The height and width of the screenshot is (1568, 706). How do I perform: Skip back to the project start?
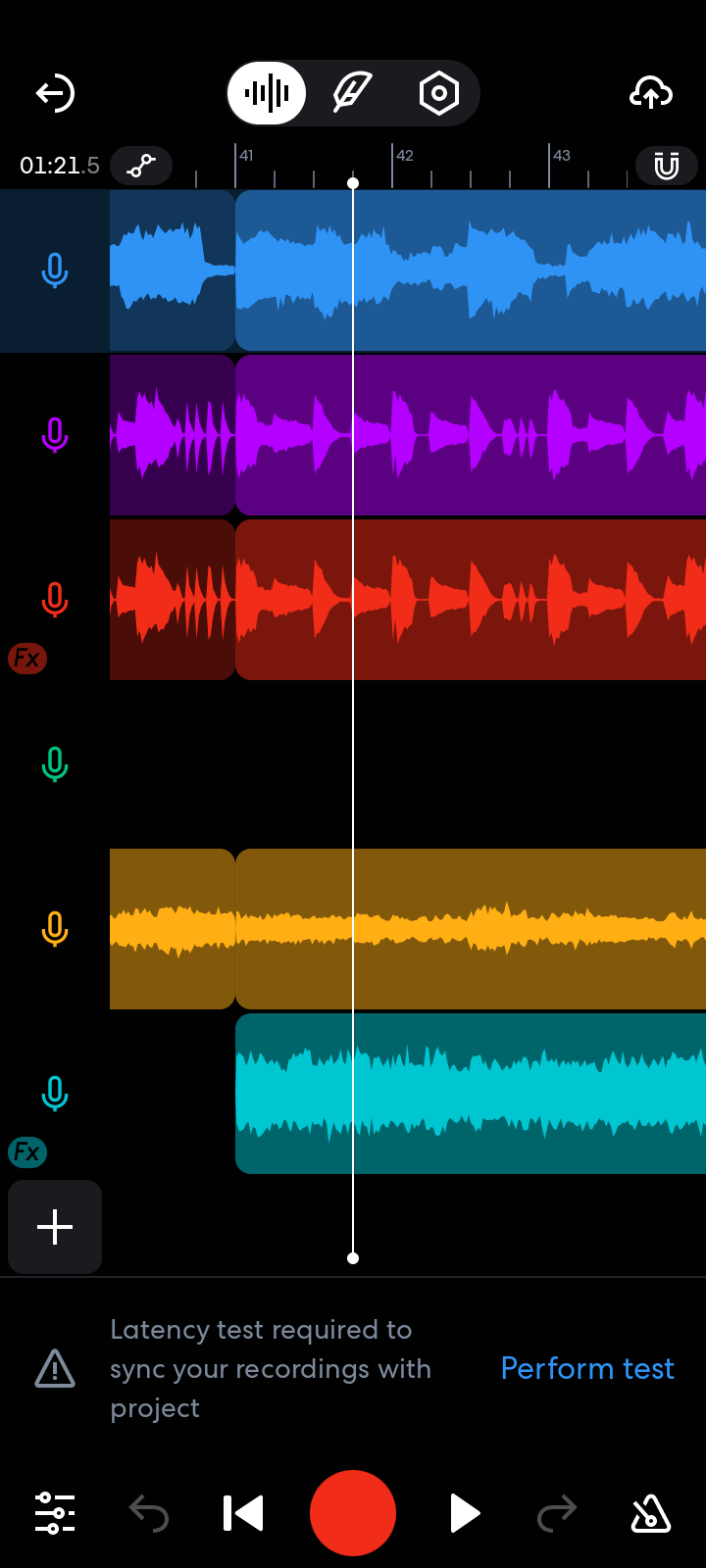[243, 1513]
